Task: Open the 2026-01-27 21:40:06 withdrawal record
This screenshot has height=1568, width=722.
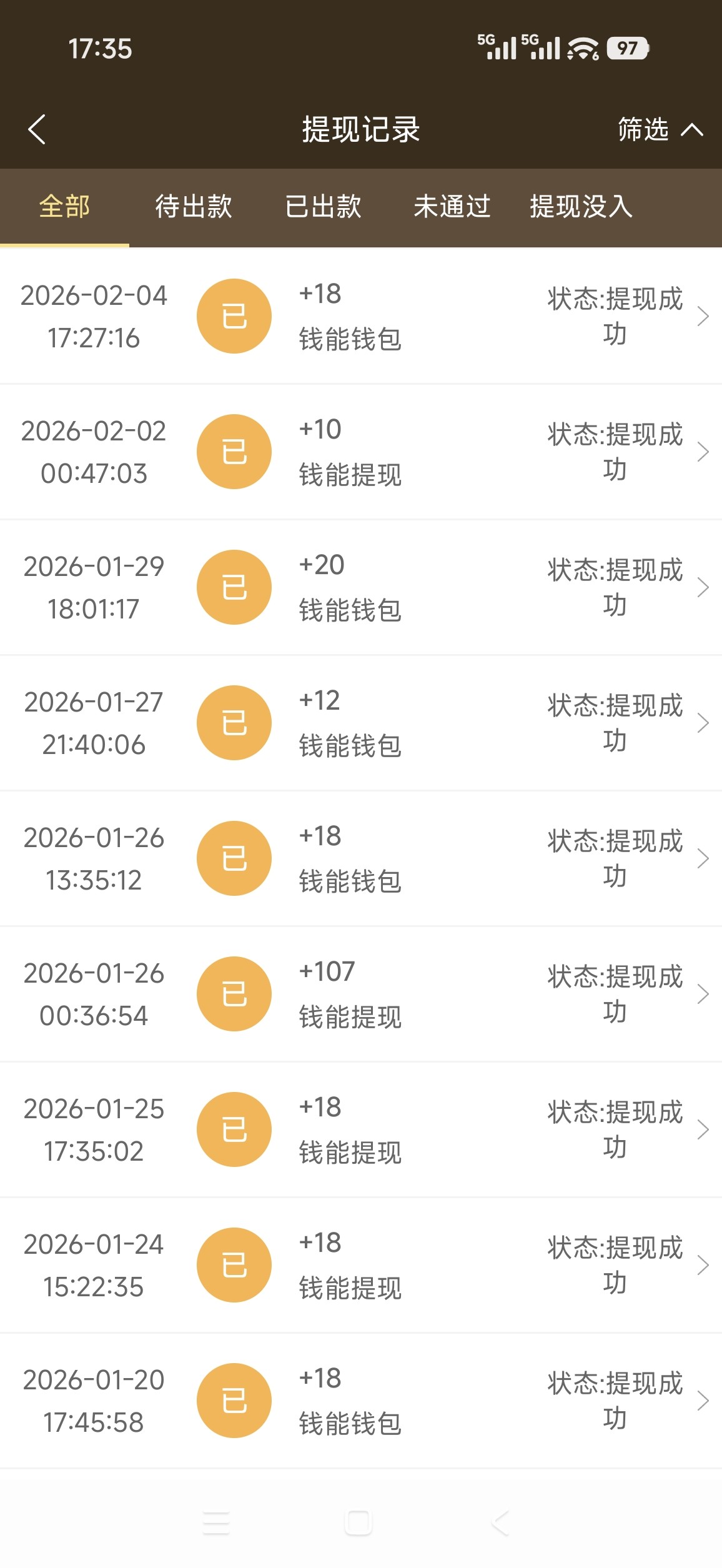Action: 361,723
